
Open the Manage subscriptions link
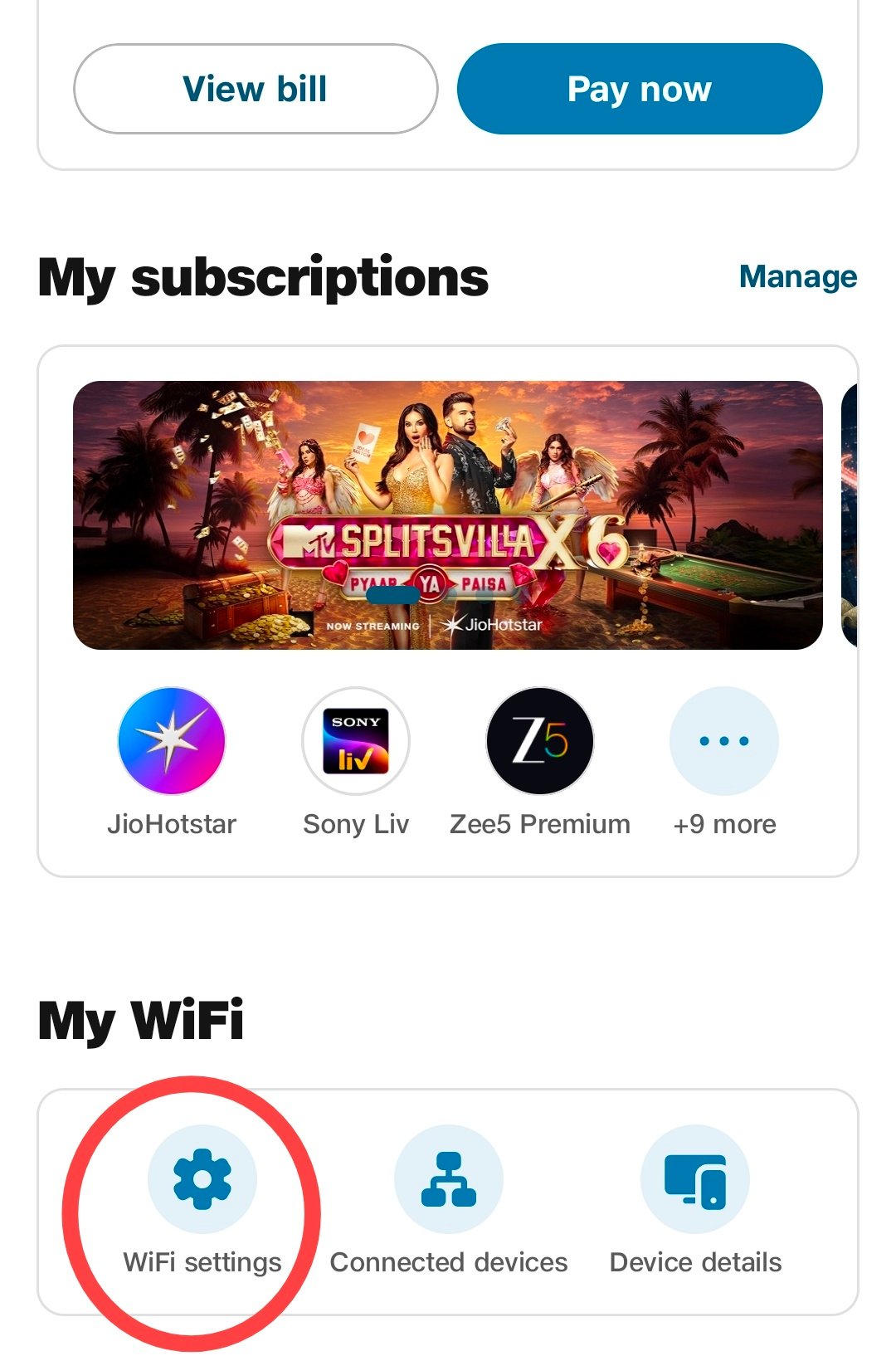coord(798,276)
